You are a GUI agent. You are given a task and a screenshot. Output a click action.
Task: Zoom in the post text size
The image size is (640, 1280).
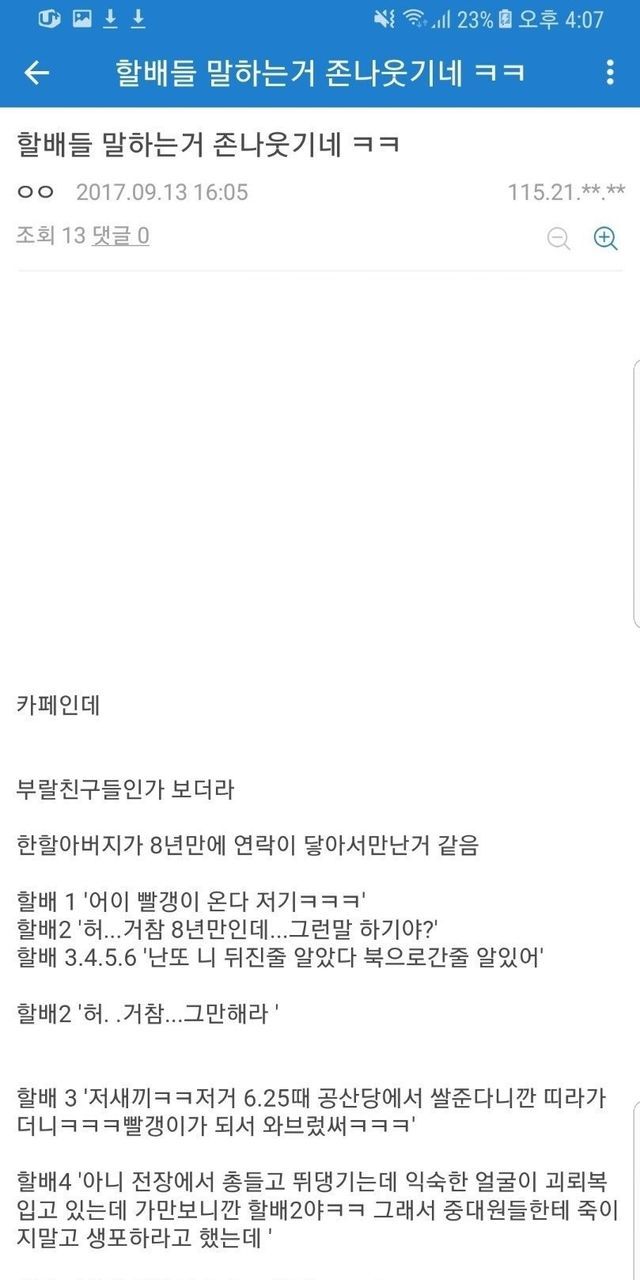tap(605, 238)
